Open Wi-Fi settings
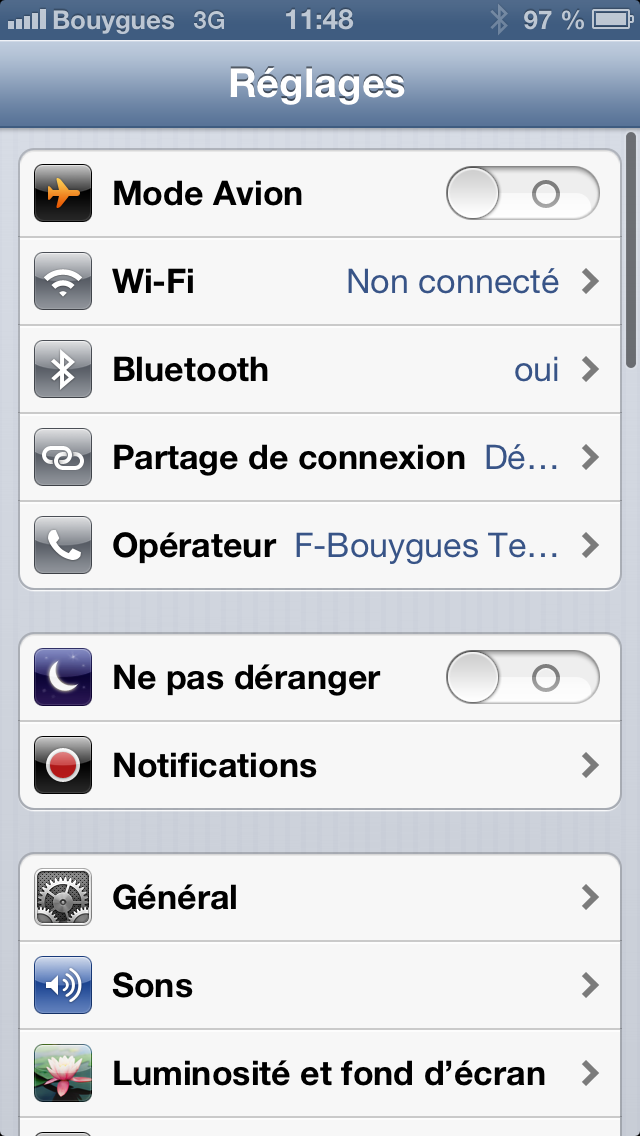The image size is (640, 1136). 320,282
